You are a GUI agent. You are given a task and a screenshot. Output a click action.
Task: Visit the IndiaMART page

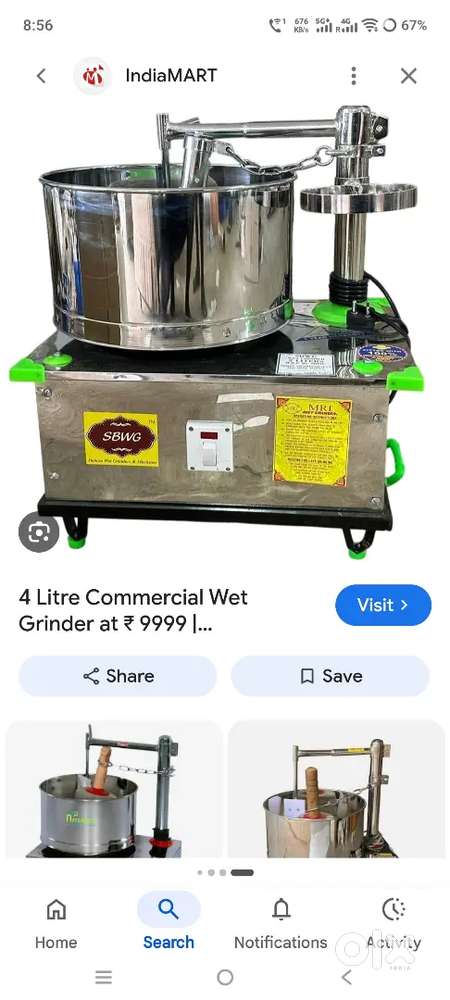point(383,605)
